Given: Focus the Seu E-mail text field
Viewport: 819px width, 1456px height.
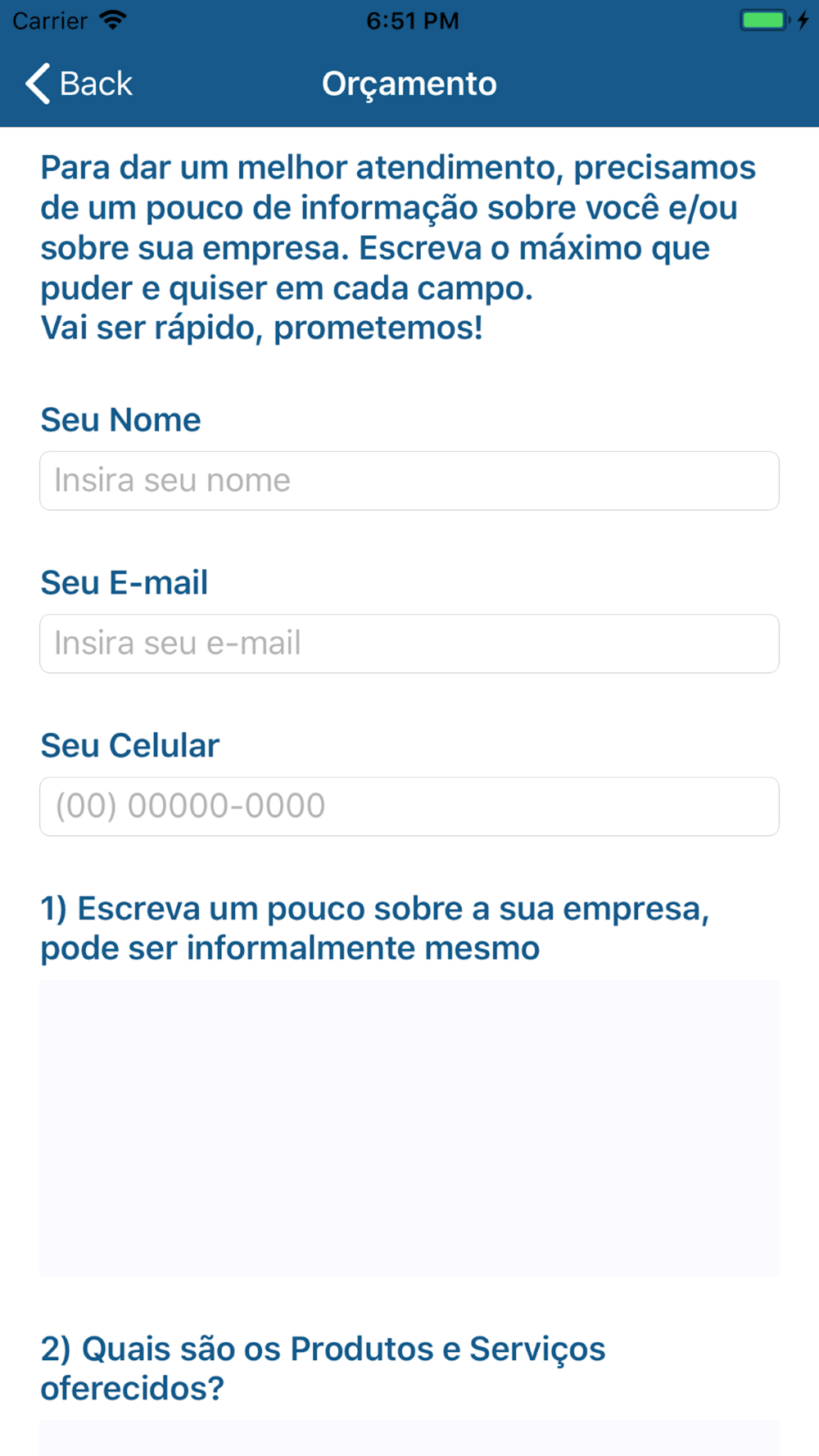Looking at the screenshot, I should point(409,644).
